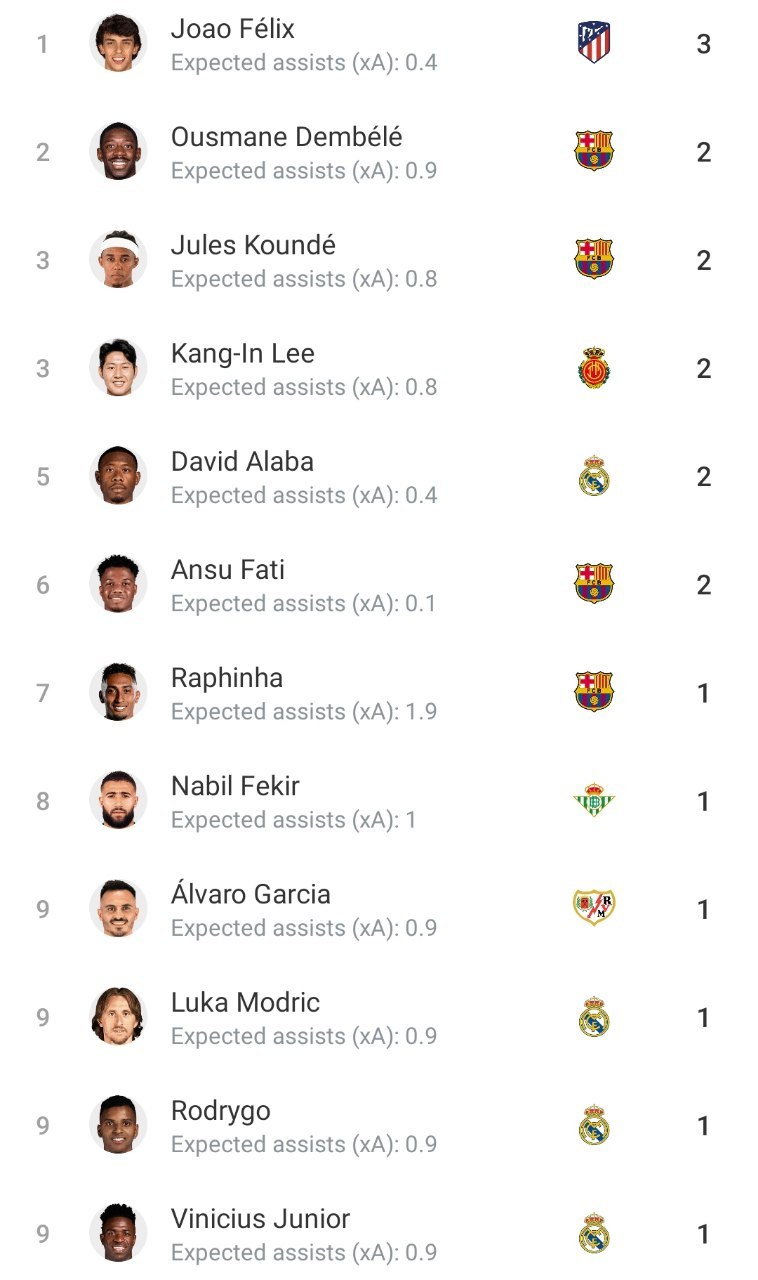View David Alaba's player details
Viewport: 758px width, 1280px height.
tap(379, 476)
